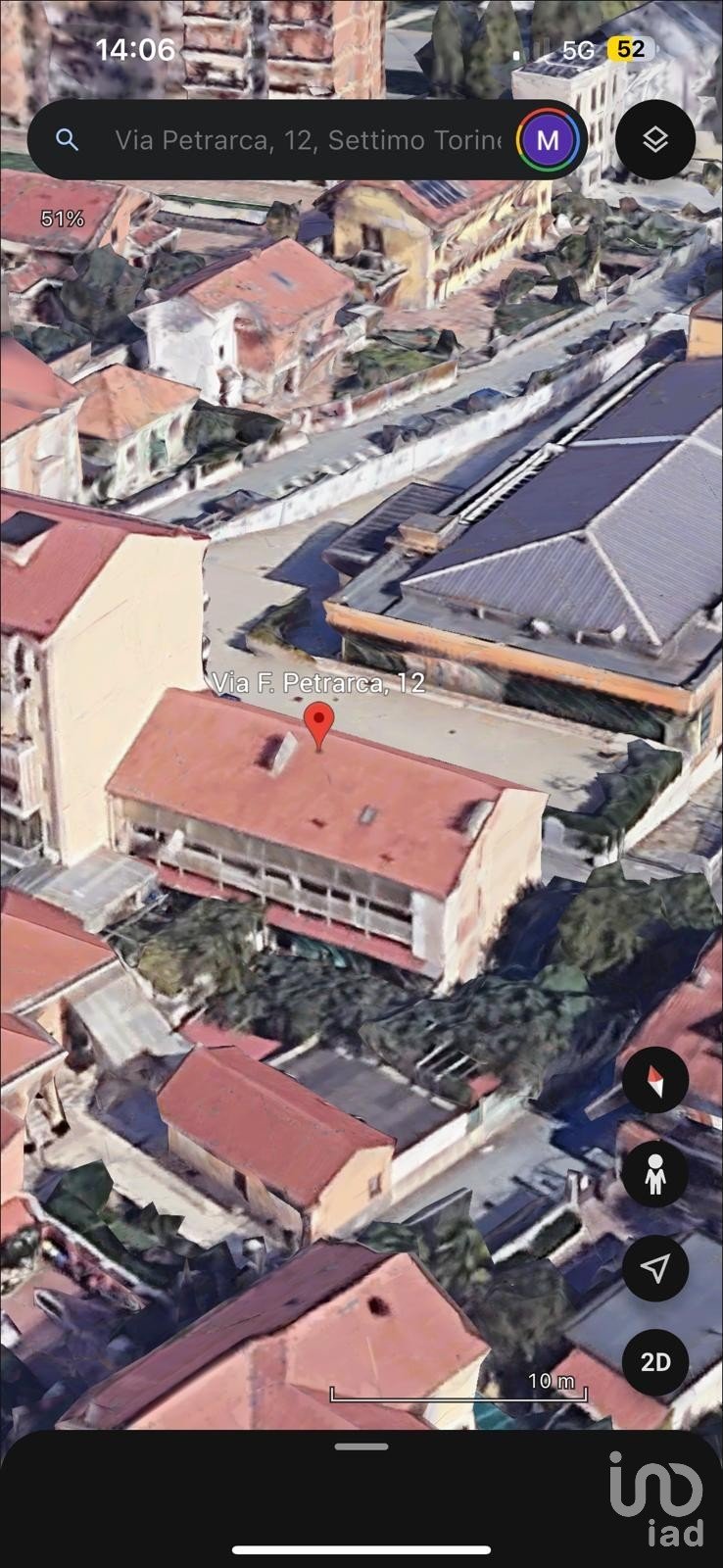The width and height of the screenshot is (723, 1568).
Task: Open the map Layers style picker
Action: click(654, 139)
